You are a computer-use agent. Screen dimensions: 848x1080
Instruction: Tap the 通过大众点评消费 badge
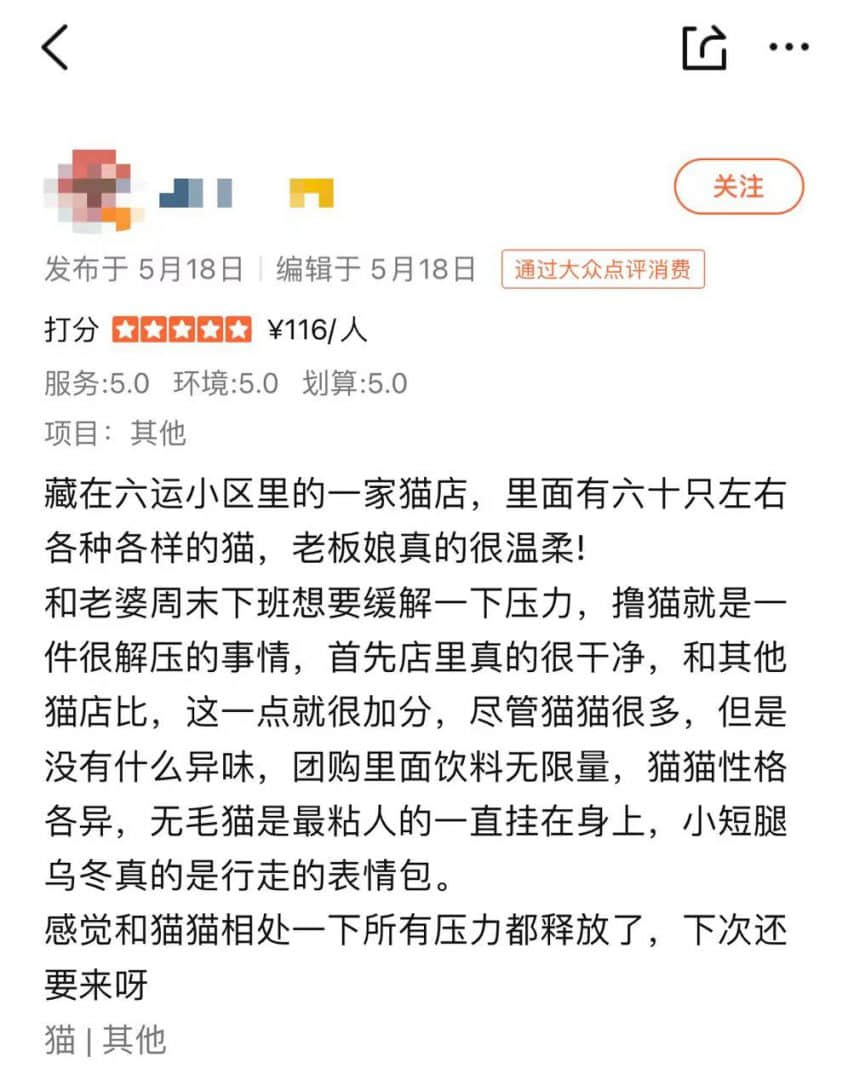[x=602, y=270]
